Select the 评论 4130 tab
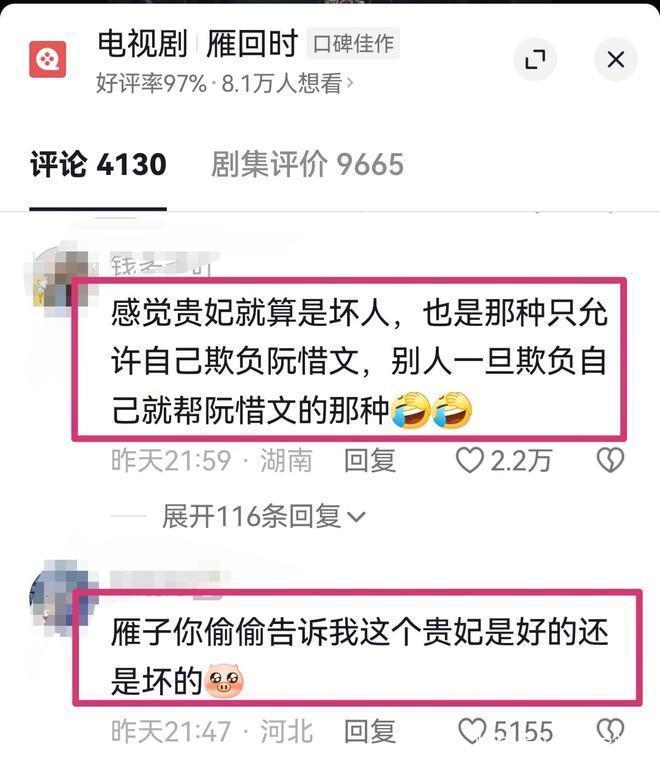This screenshot has height=758, width=660. (x=98, y=164)
